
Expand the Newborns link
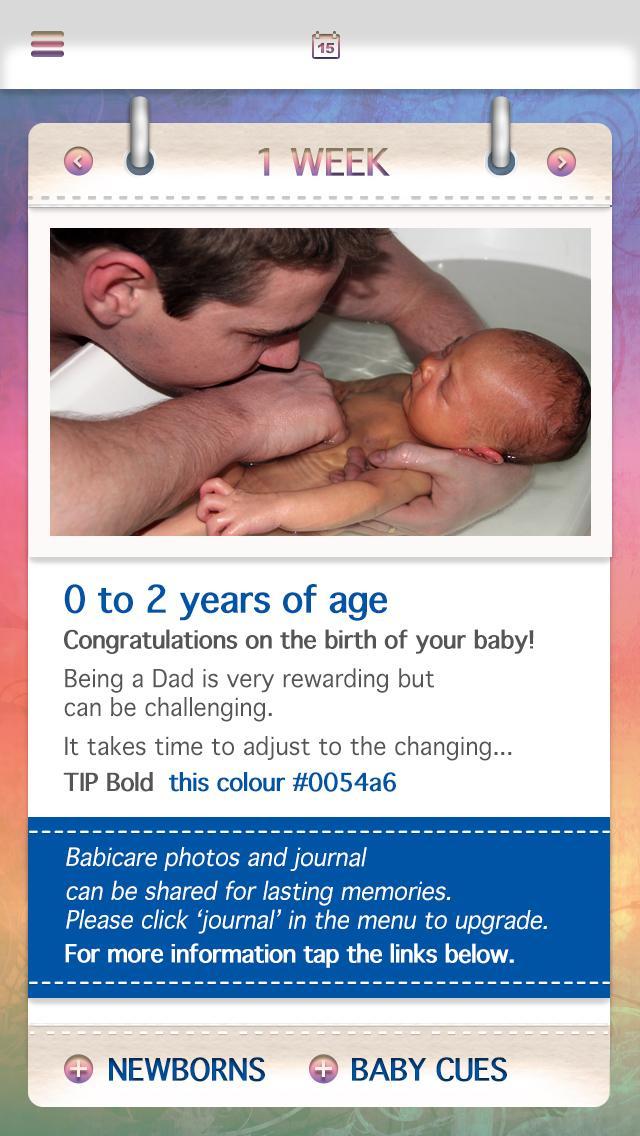(165, 1069)
